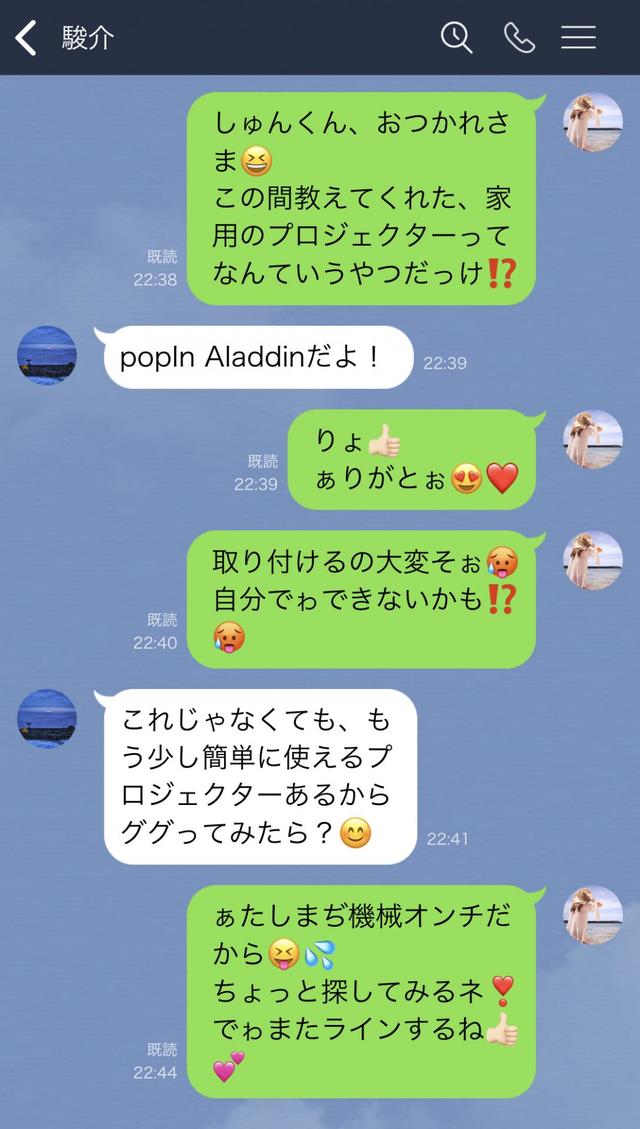View the profile picture next to the ありがとぉ message

click(593, 439)
